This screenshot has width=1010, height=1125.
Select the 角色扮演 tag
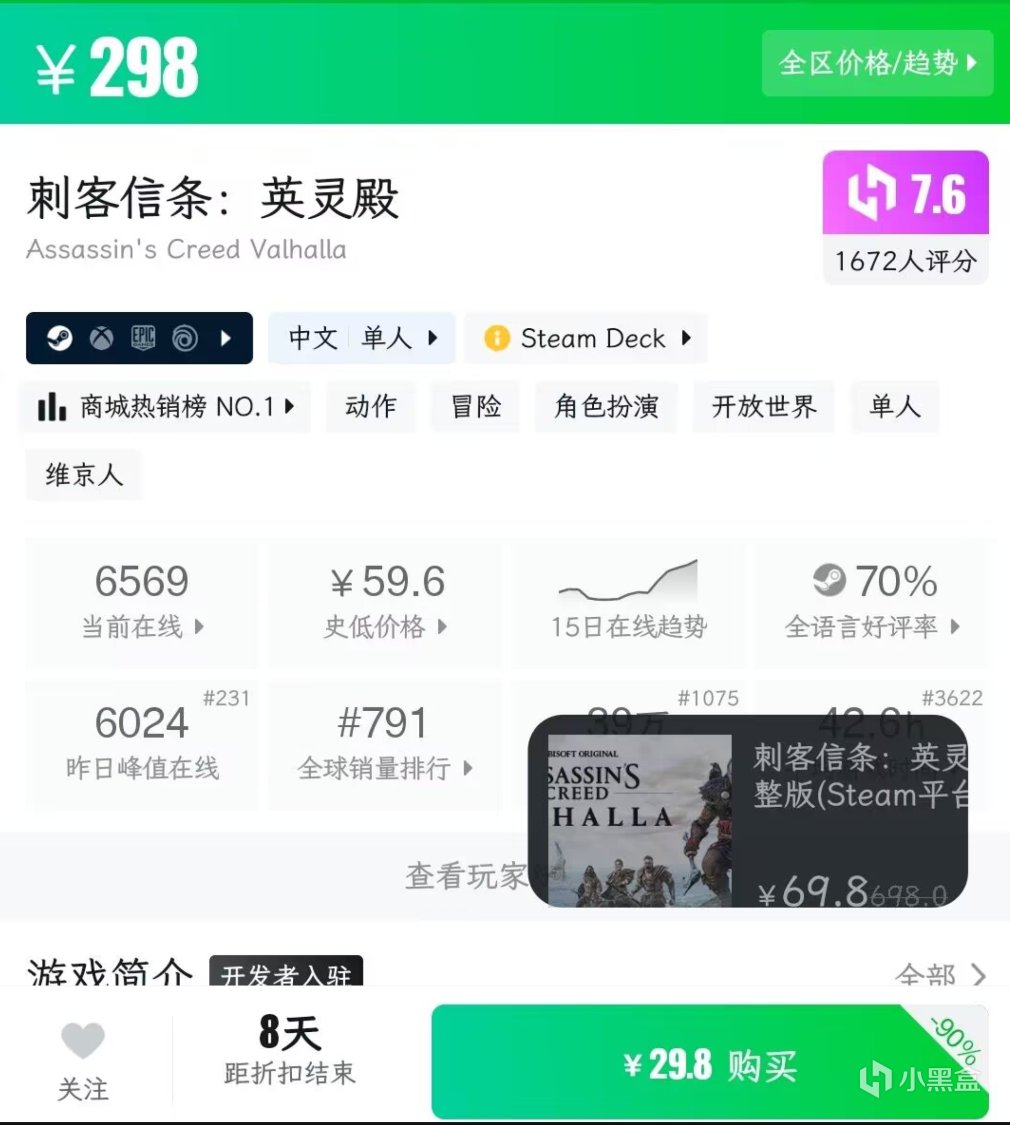click(x=606, y=407)
